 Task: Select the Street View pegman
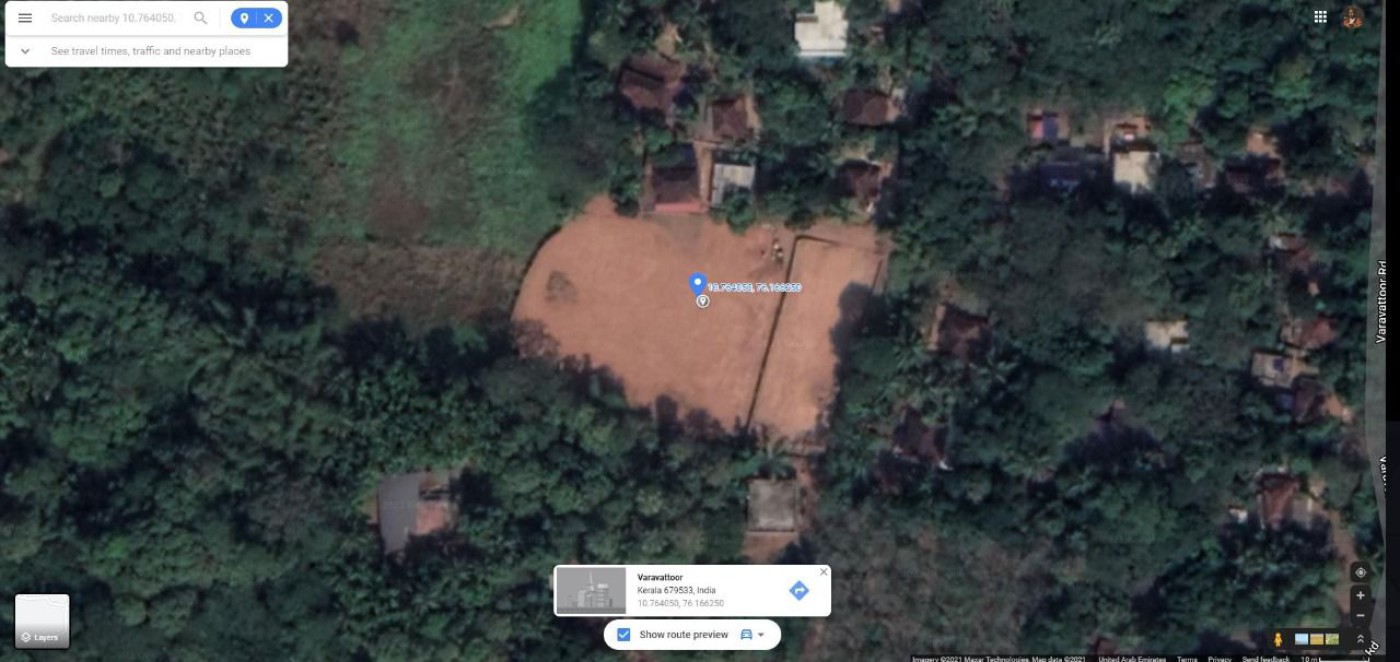(x=1277, y=639)
